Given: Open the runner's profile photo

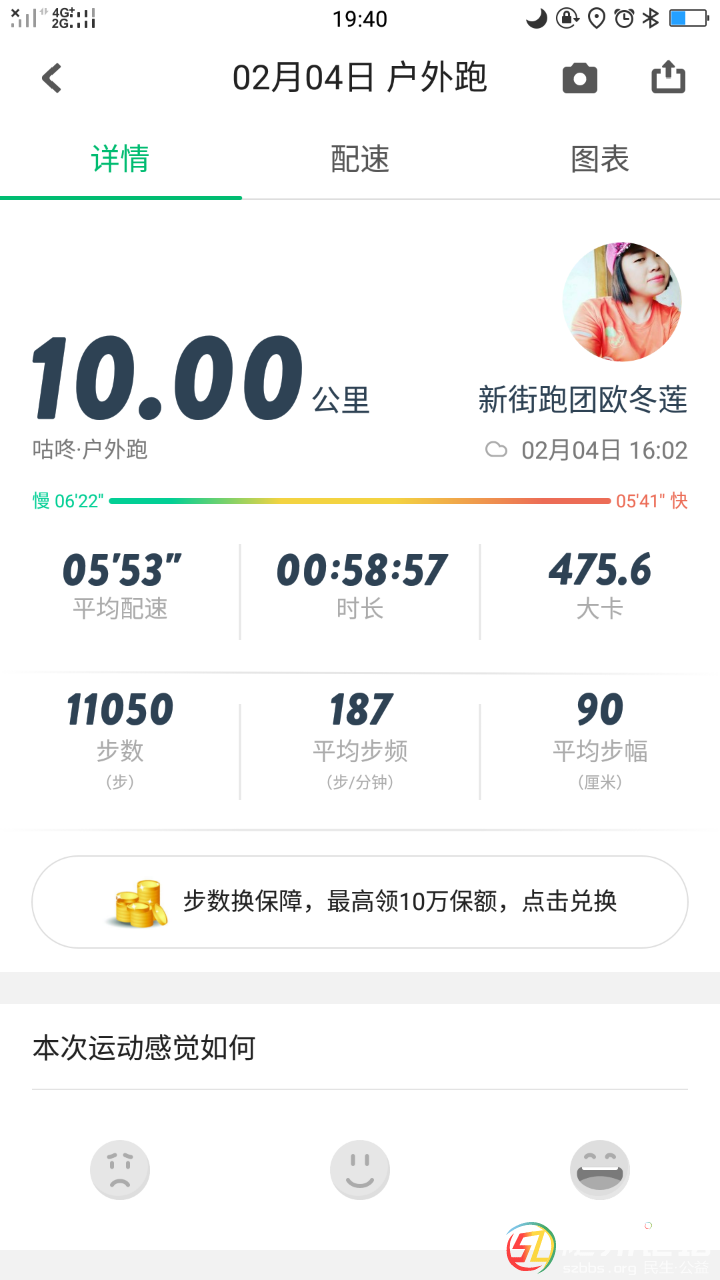Looking at the screenshot, I should (x=622, y=301).
